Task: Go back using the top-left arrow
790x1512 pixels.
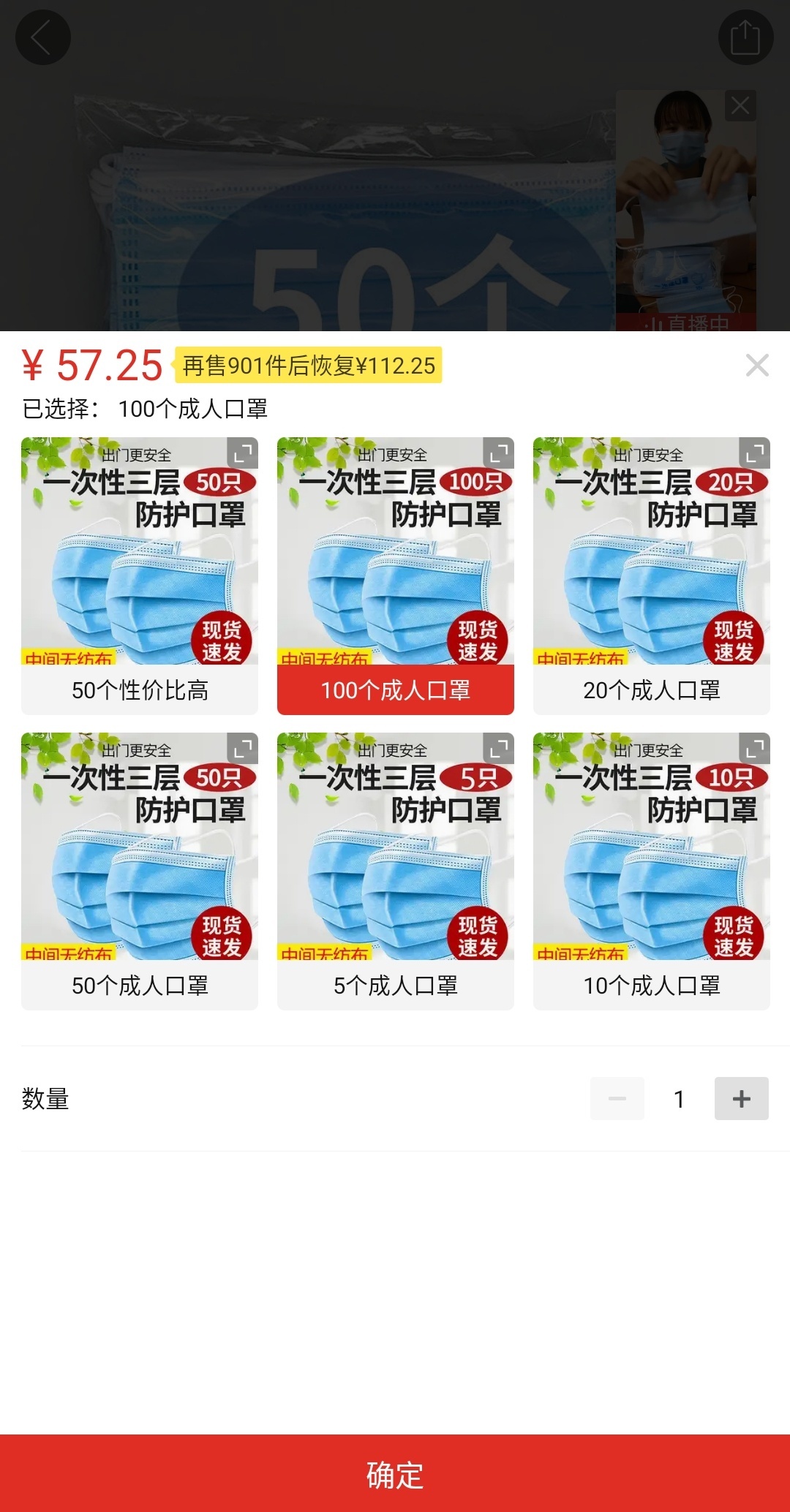Action: 42,37
